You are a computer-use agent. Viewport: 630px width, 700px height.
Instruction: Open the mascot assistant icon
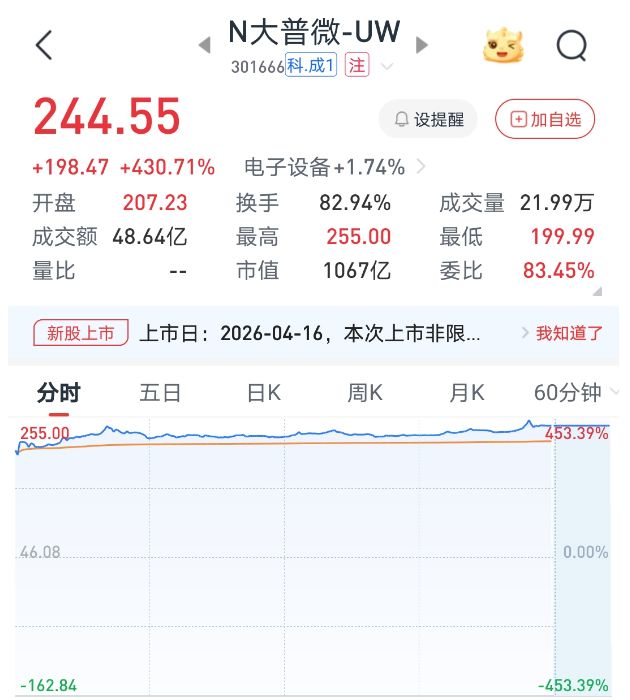[x=503, y=46]
